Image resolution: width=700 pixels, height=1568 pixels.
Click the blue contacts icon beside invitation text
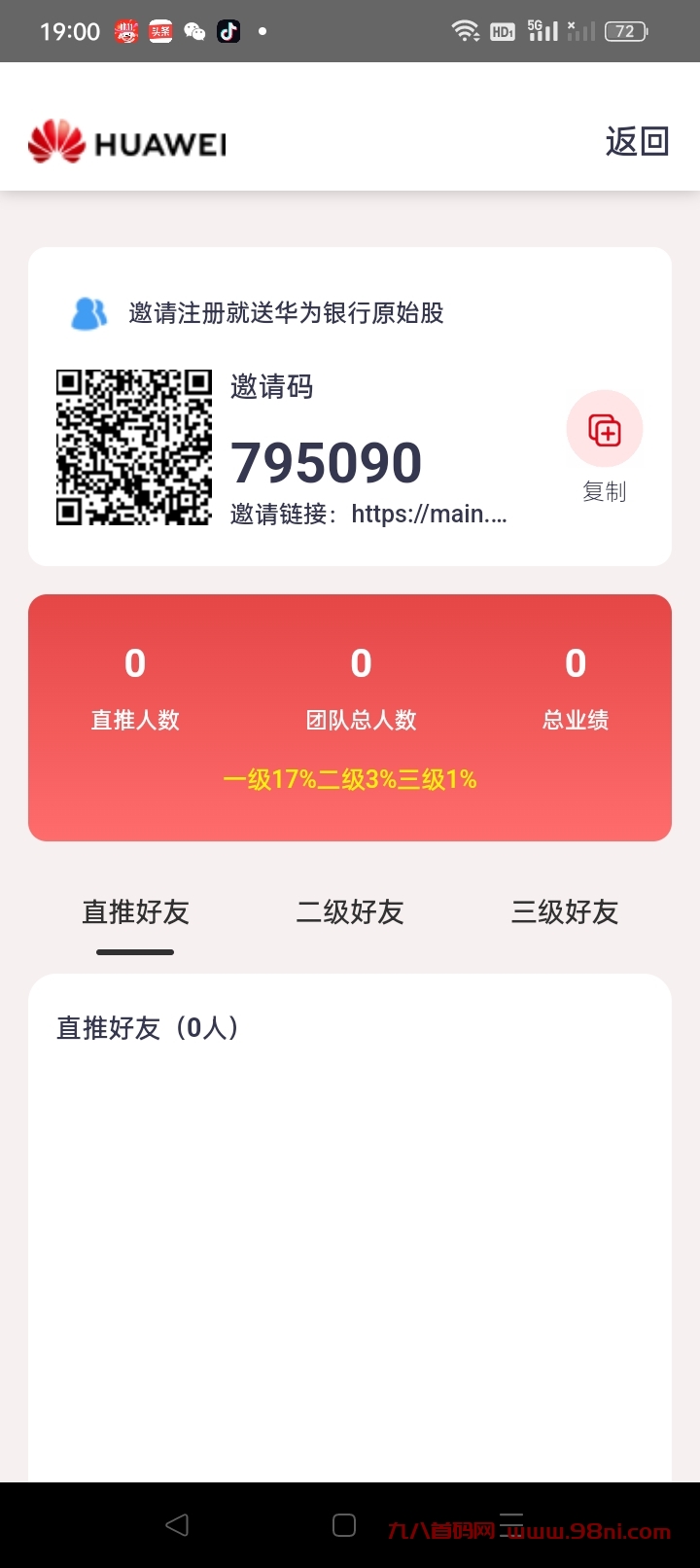point(87,312)
